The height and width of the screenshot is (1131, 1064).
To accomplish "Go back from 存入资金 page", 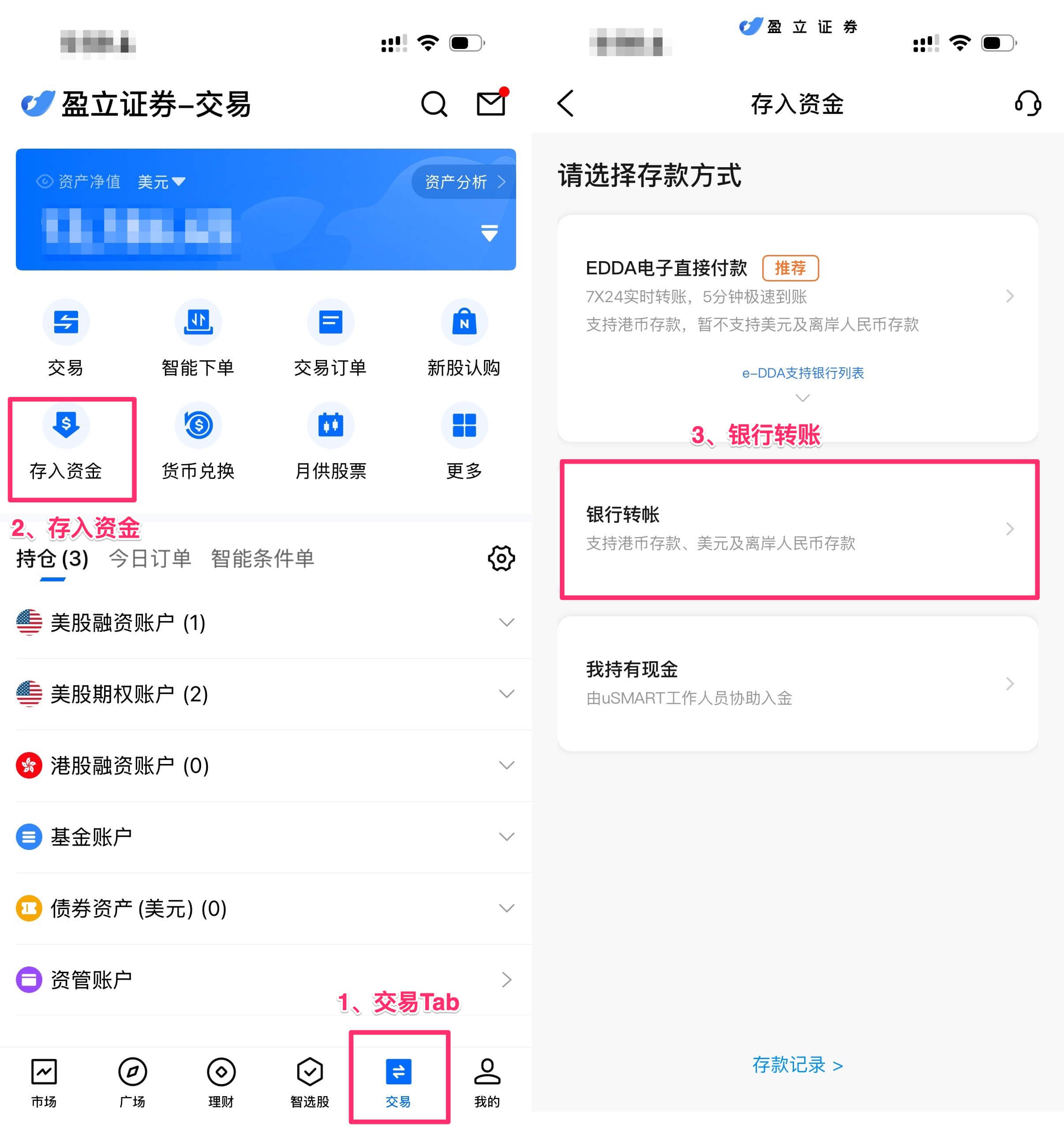I will pyautogui.click(x=566, y=104).
